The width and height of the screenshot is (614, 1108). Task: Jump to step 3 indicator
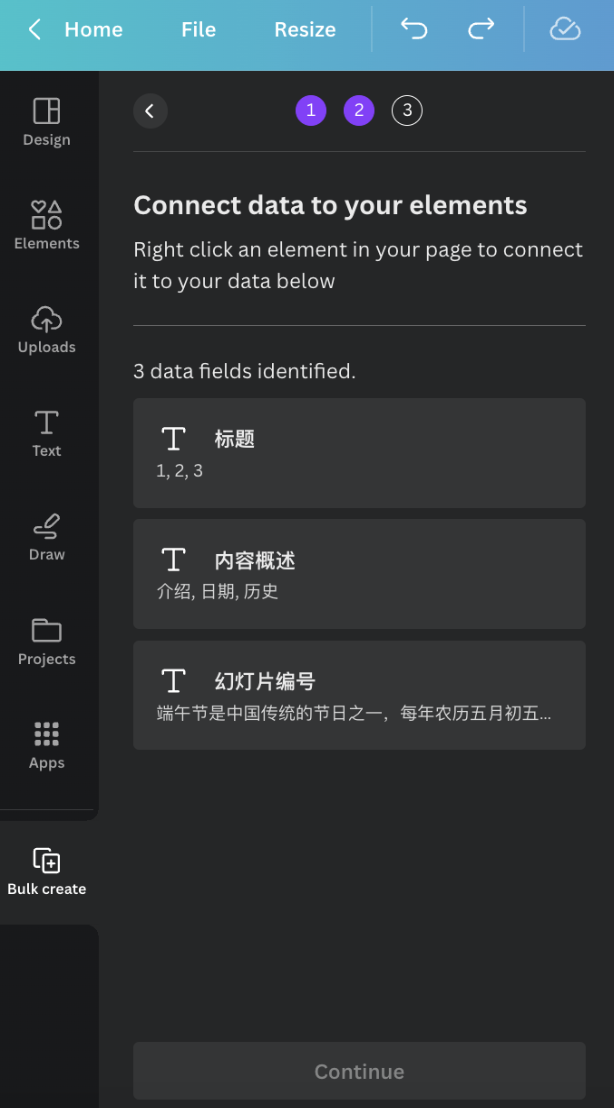coord(407,111)
